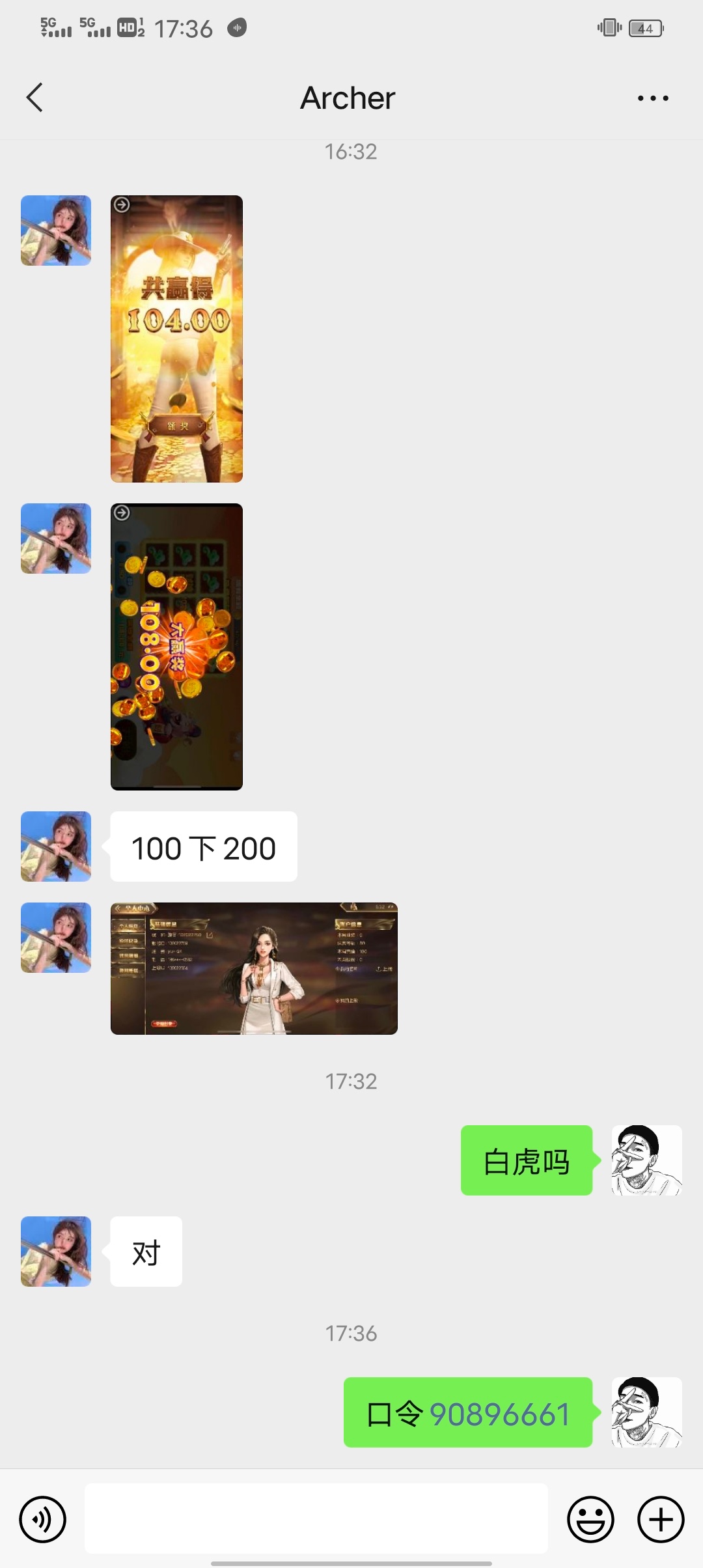This screenshot has width=703, height=1568.
Task: Switch to voice message input
Action: tap(43, 1520)
